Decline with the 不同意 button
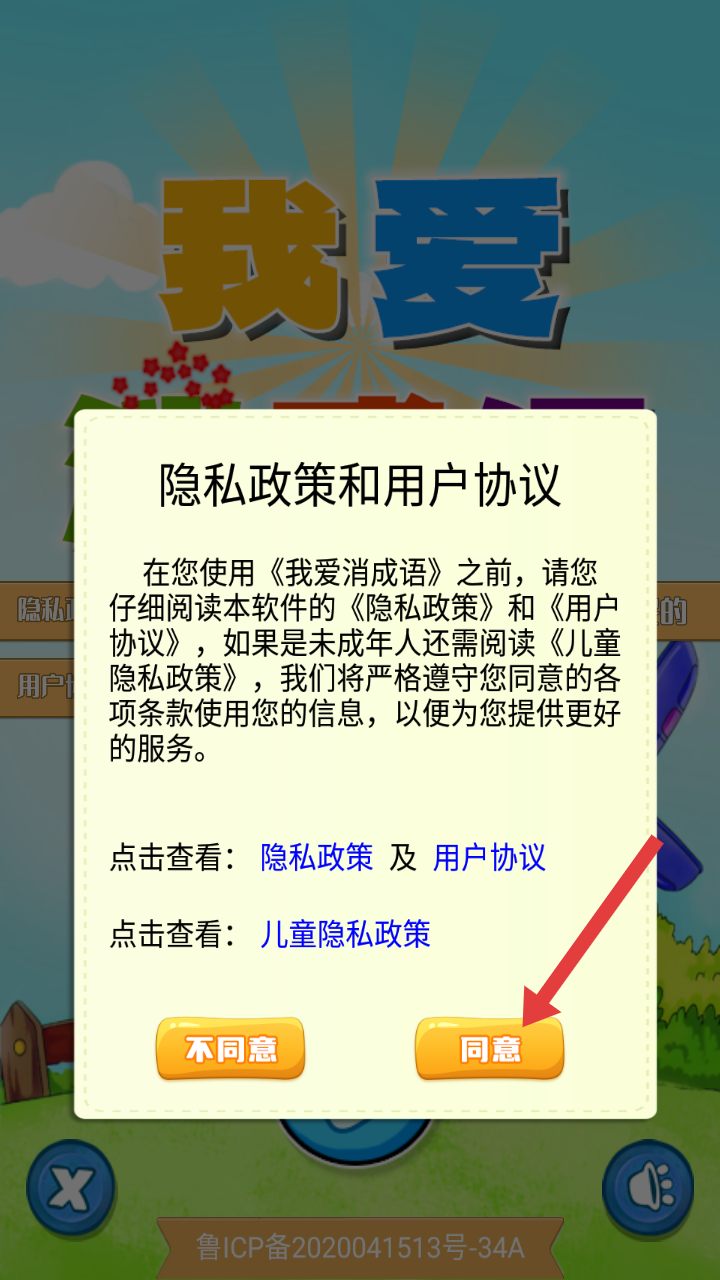The height and width of the screenshot is (1280, 720). click(230, 1049)
